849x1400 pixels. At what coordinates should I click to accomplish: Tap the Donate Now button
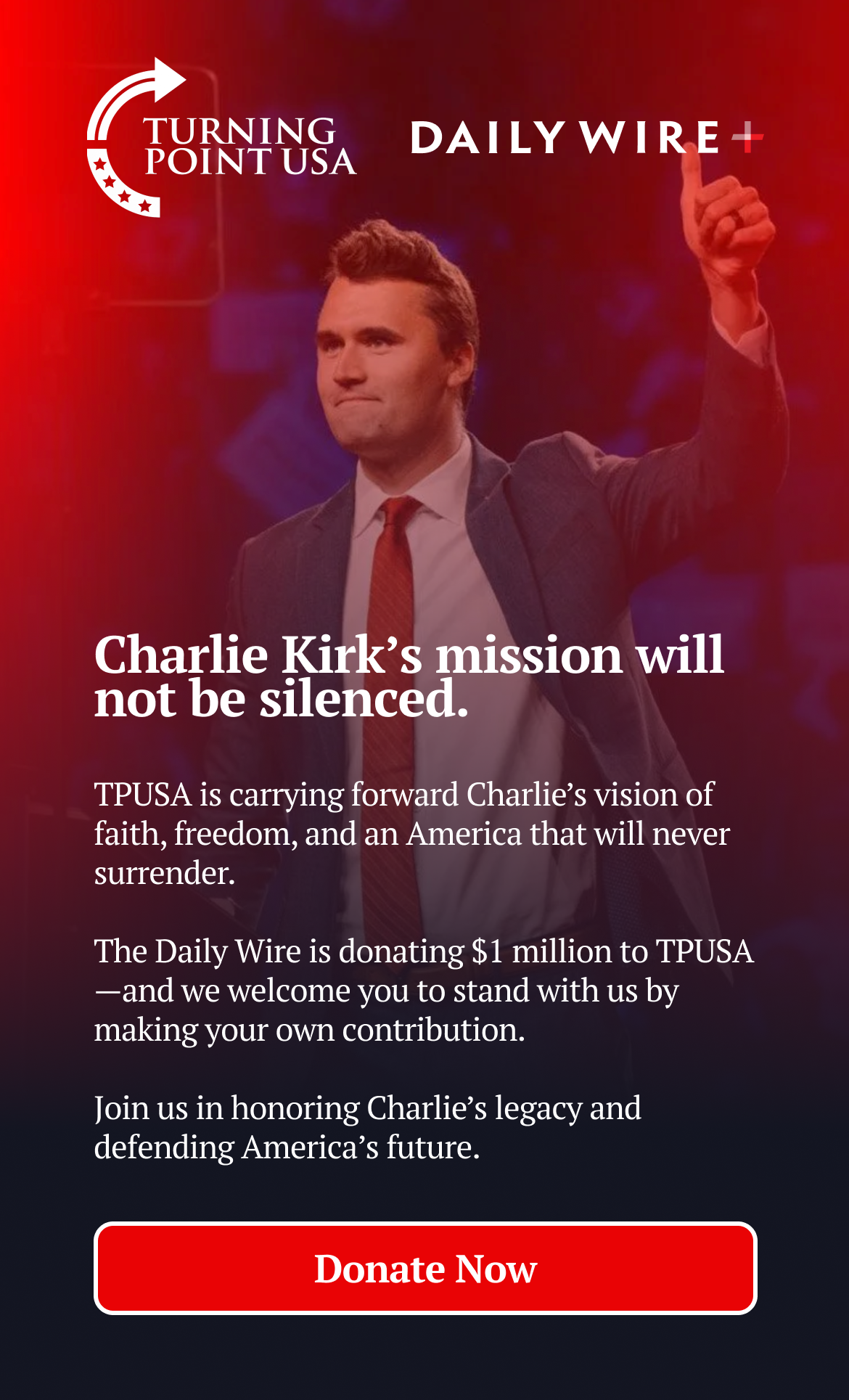click(x=425, y=1268)
